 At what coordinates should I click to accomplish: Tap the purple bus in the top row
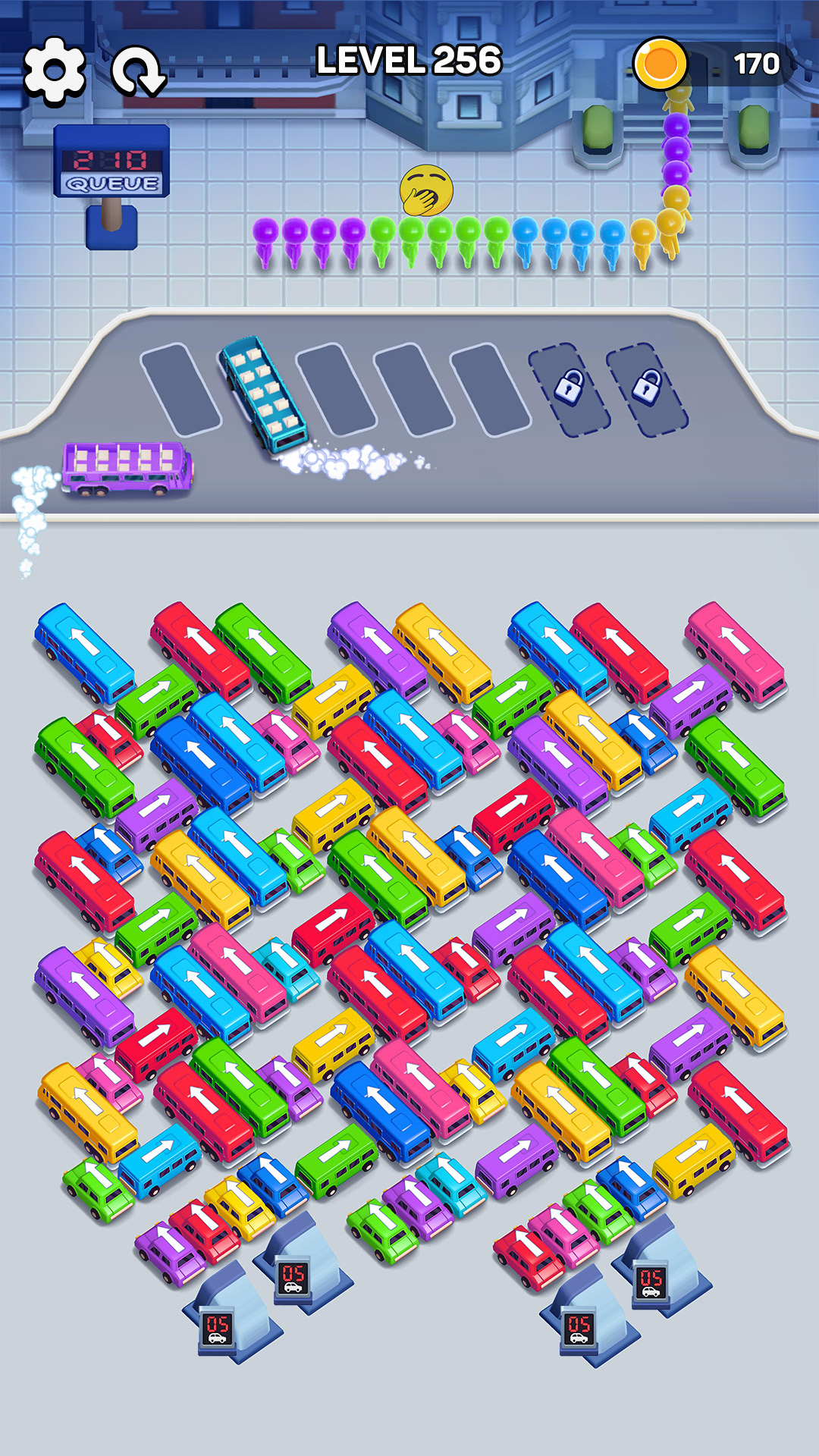pos(378,649)
